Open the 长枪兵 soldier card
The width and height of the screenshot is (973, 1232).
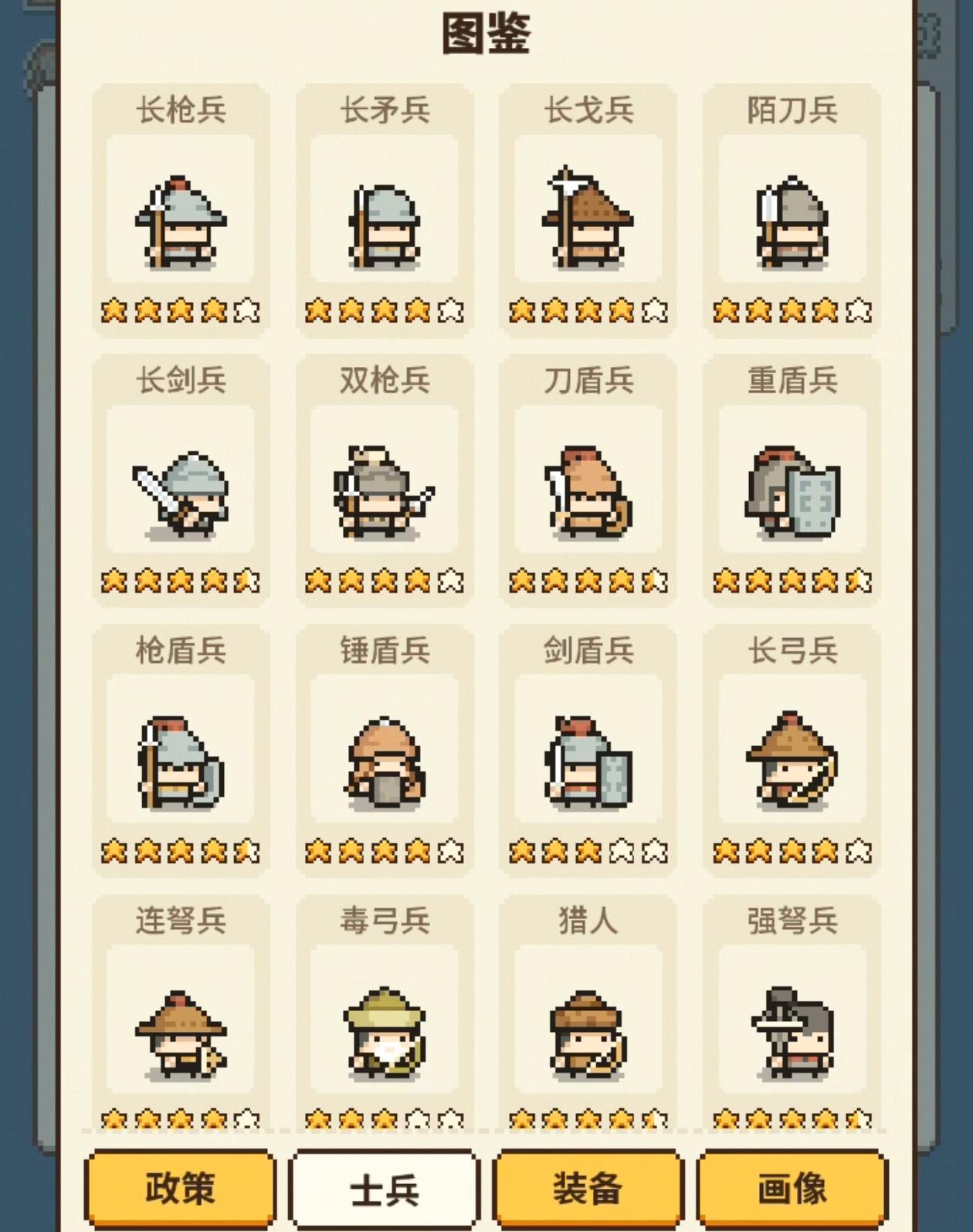click(181, 211)
